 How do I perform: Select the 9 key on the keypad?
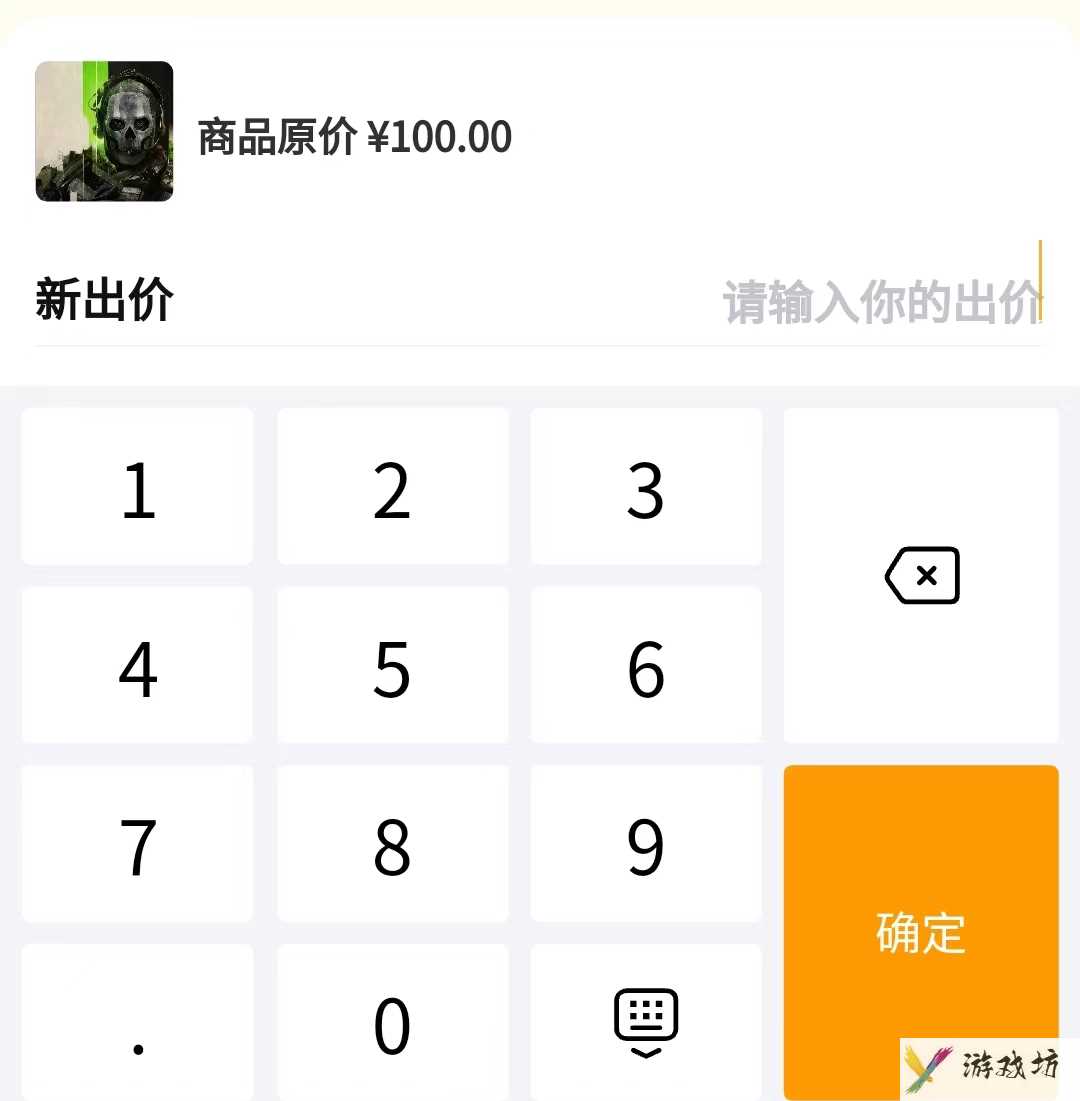coord(646,845)
